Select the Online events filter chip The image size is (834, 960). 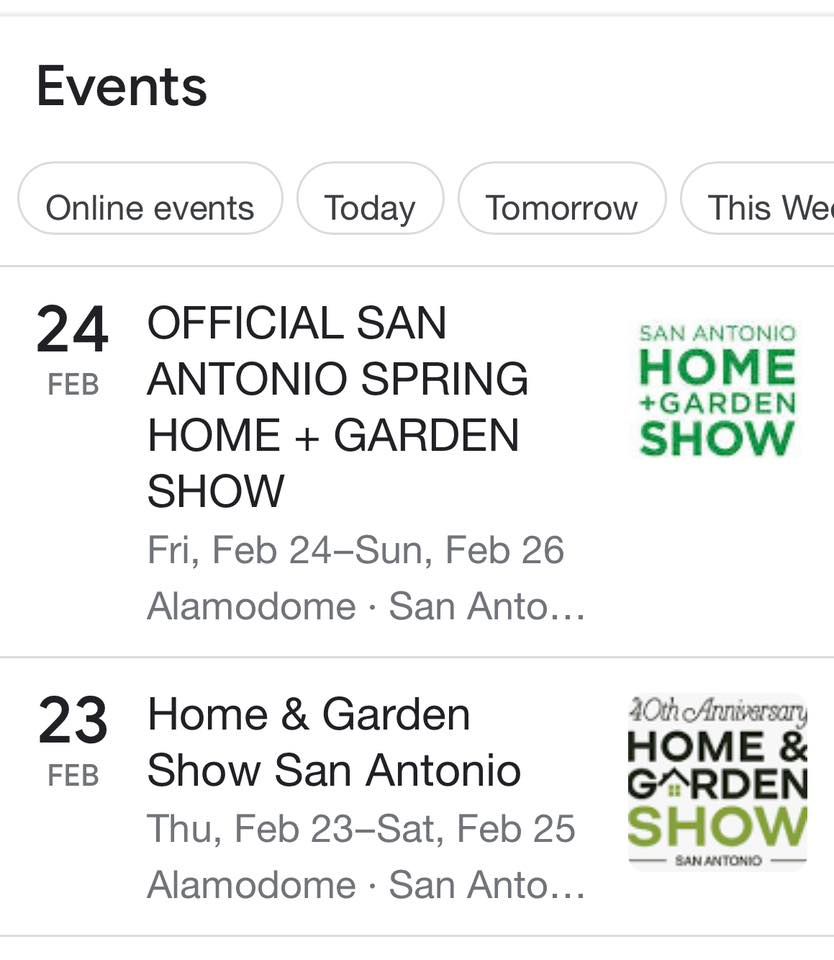pos(150,208)
